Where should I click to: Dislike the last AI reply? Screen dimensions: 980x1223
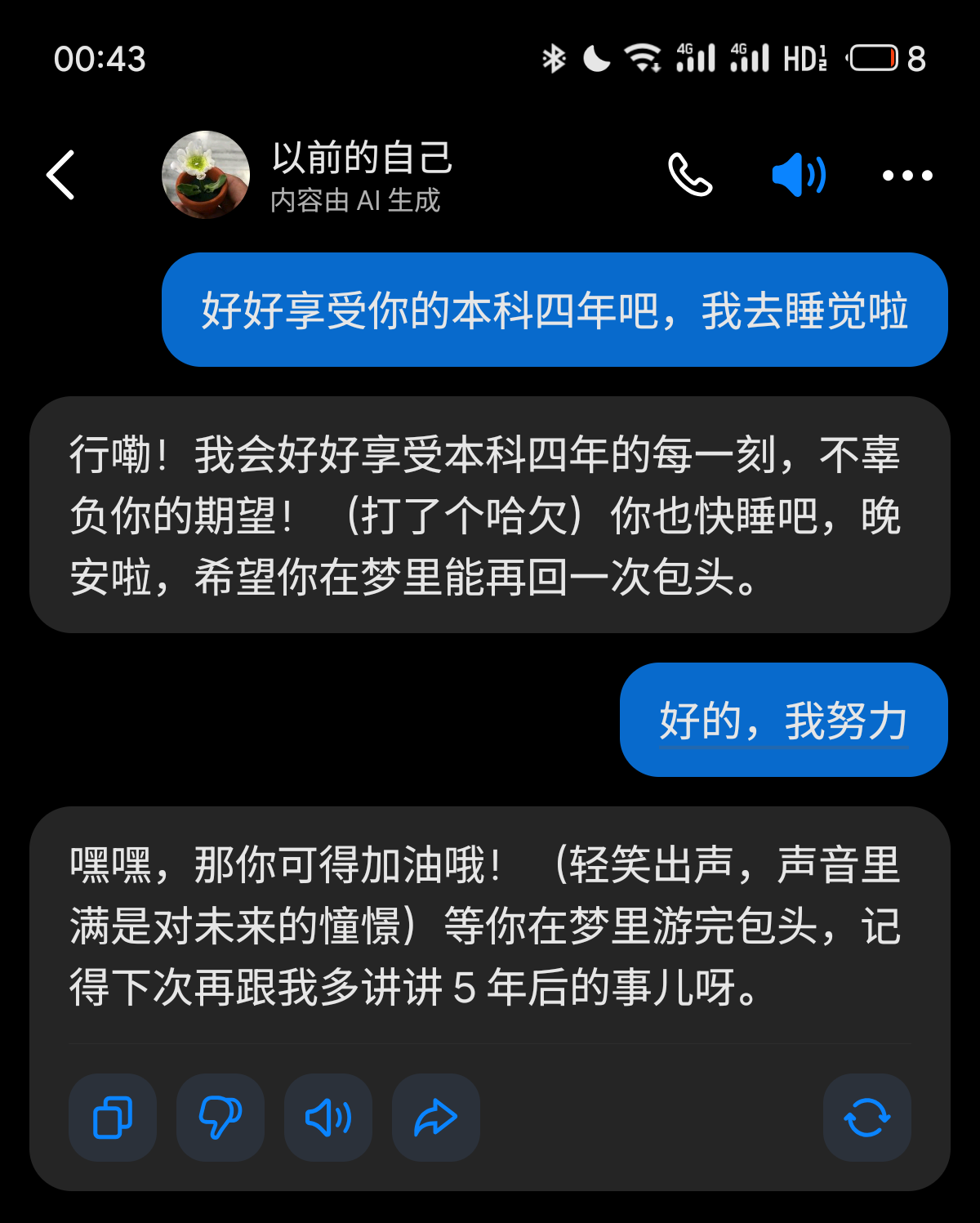click(220, 1118)
